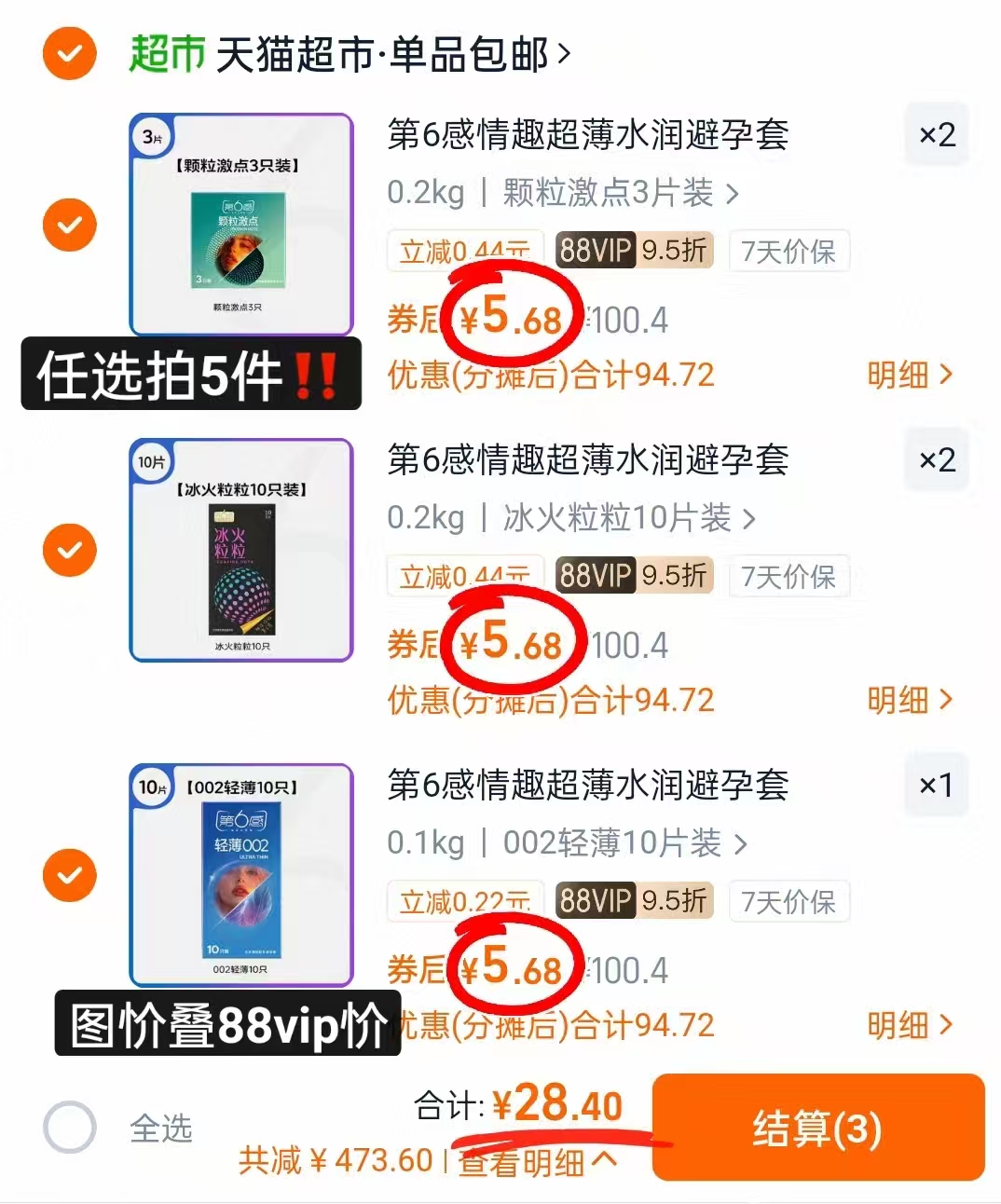Click the 立减0.44元 coupon tag on 冰火粒粒

[464, 575]
